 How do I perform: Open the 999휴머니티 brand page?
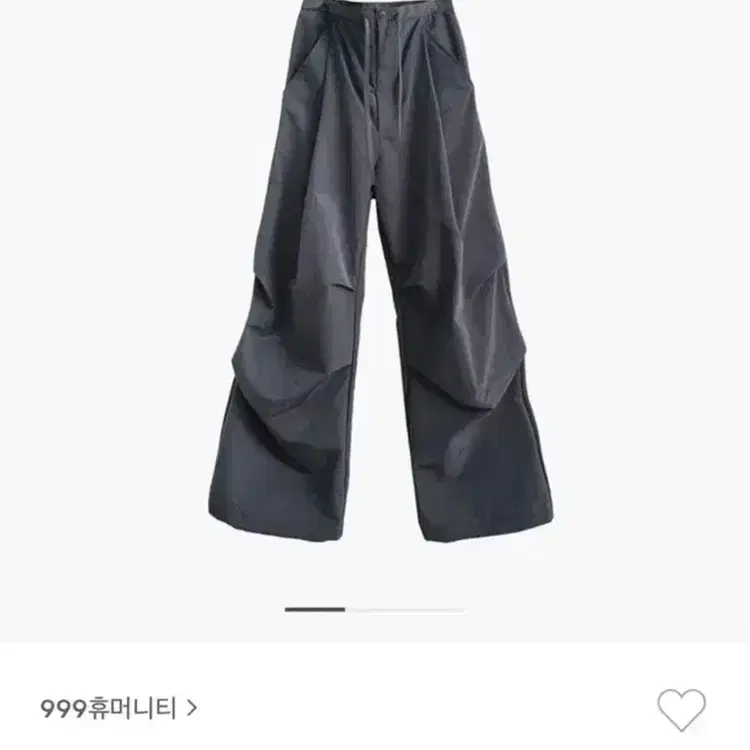tap(118, 709)
